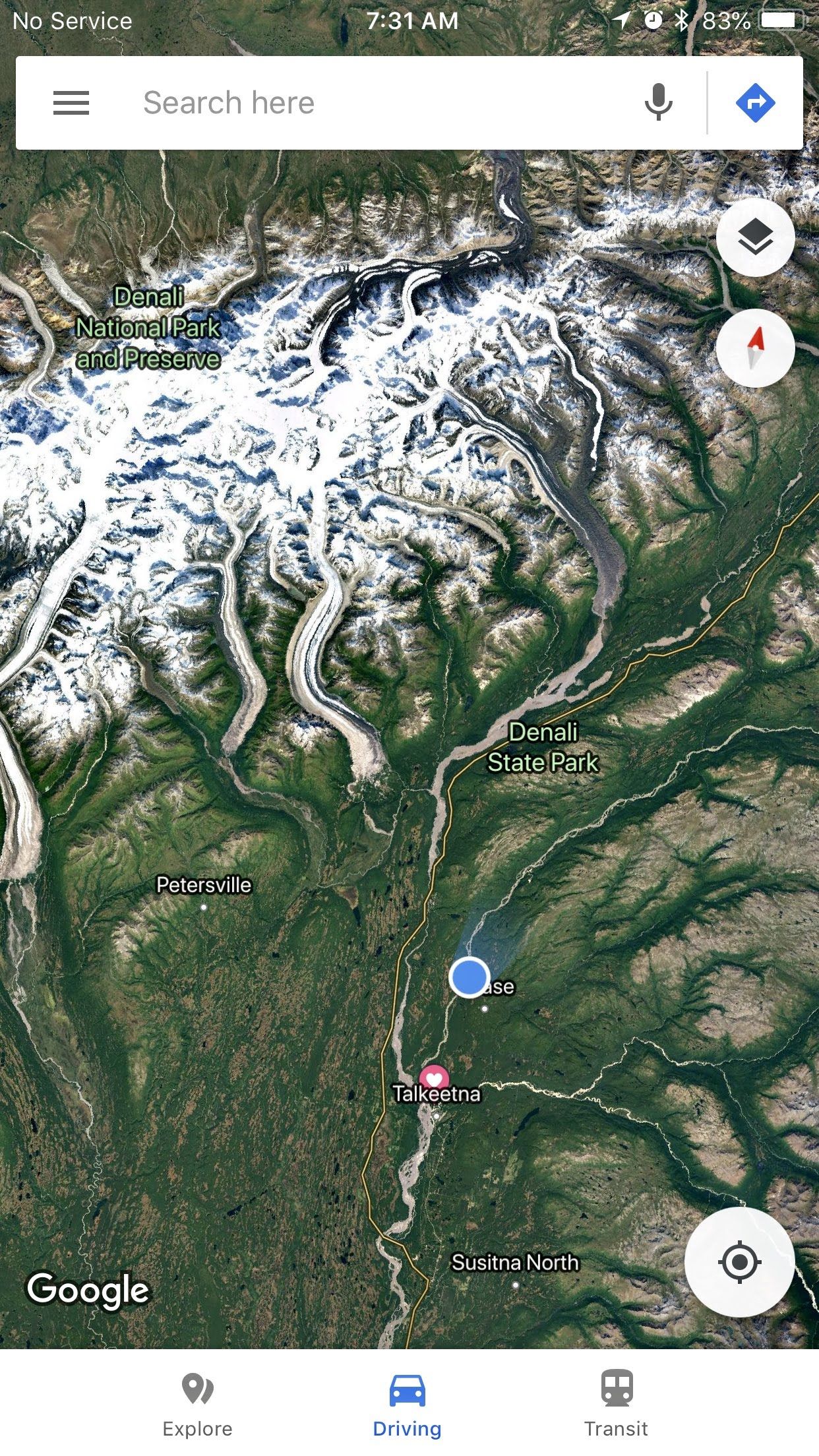Open directions with the blue arrow
Screen dimensions: 819x1456
(x=755, y=103)
